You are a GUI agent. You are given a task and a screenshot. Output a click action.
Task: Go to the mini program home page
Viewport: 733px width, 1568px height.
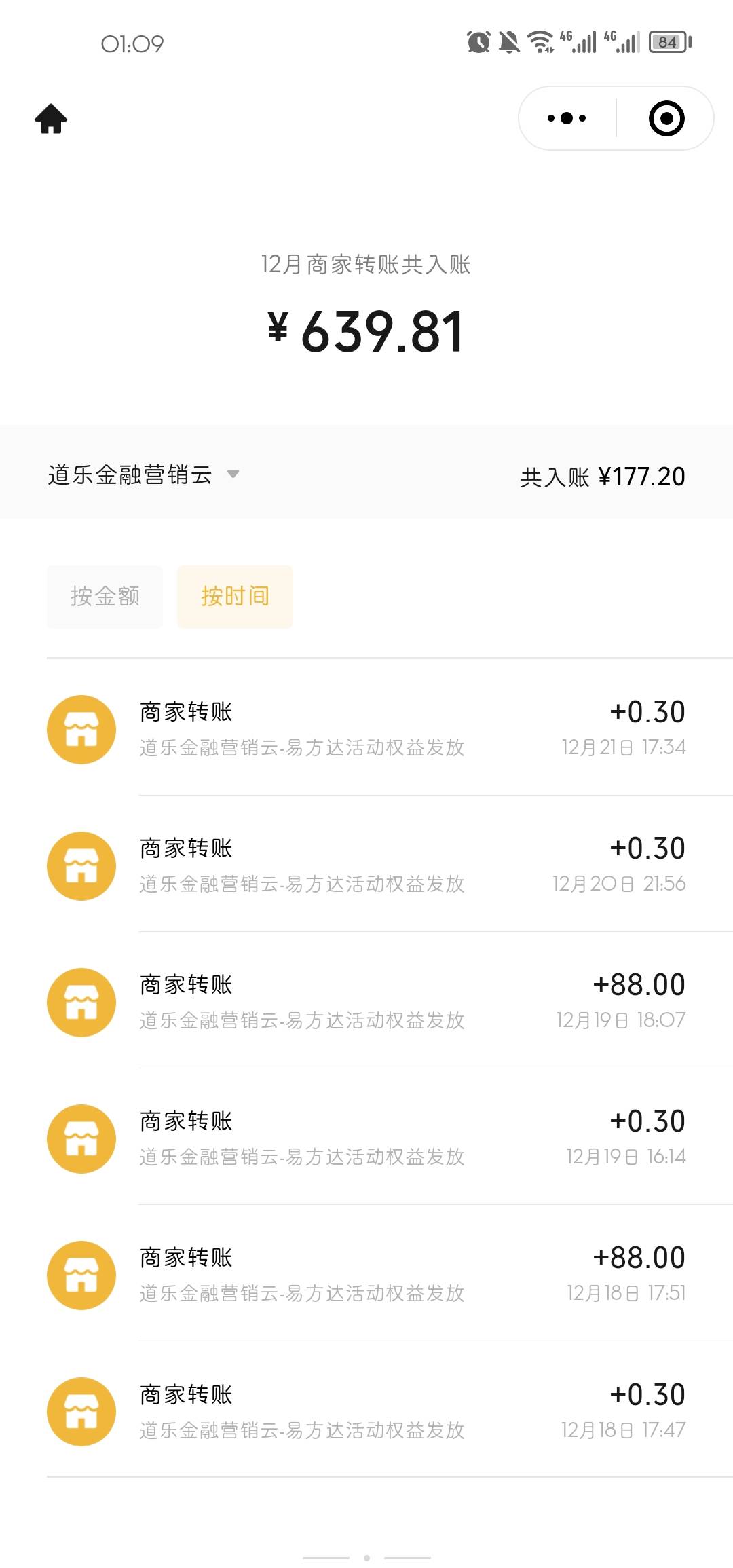[51, 119]
